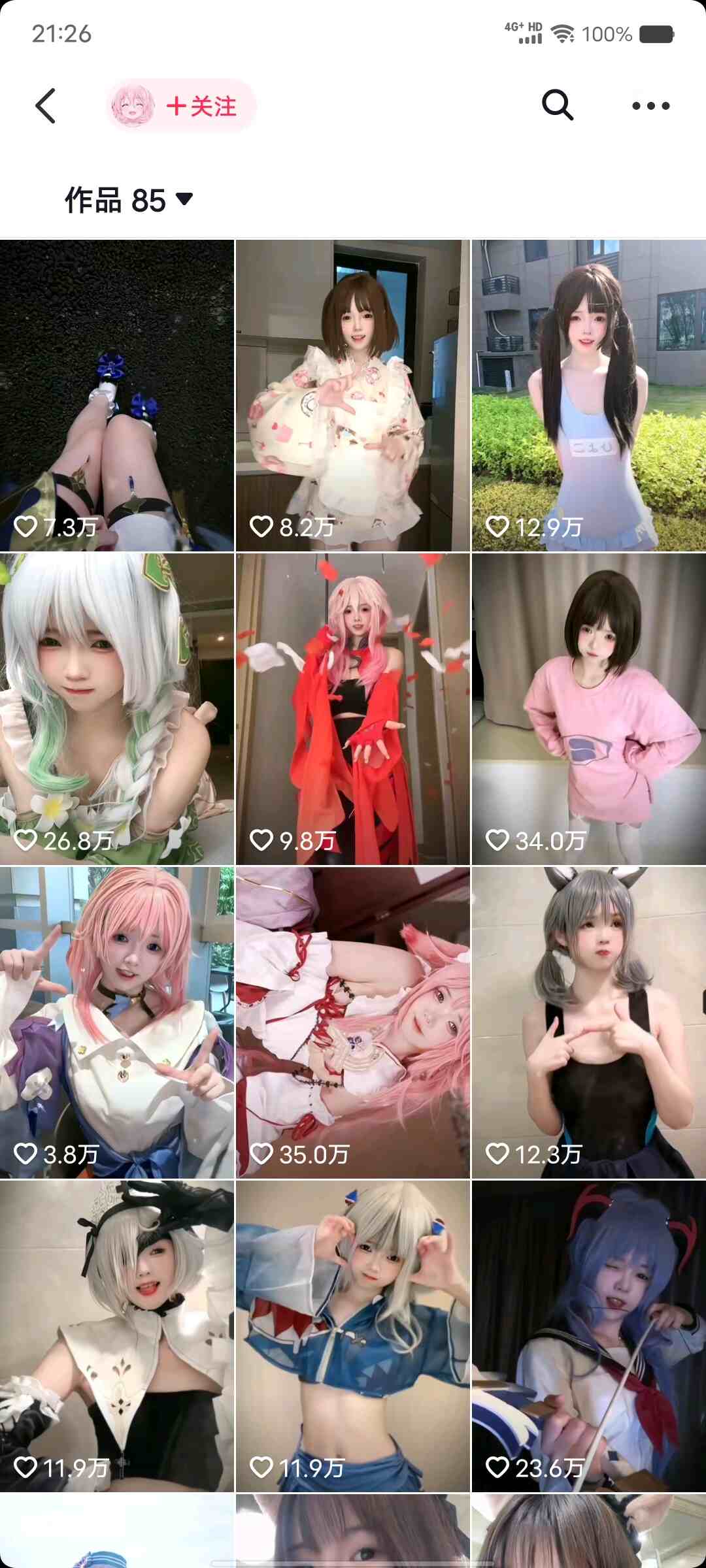Open the search icon
This screenshot has width=706, height=1568.
pos(557,105)
